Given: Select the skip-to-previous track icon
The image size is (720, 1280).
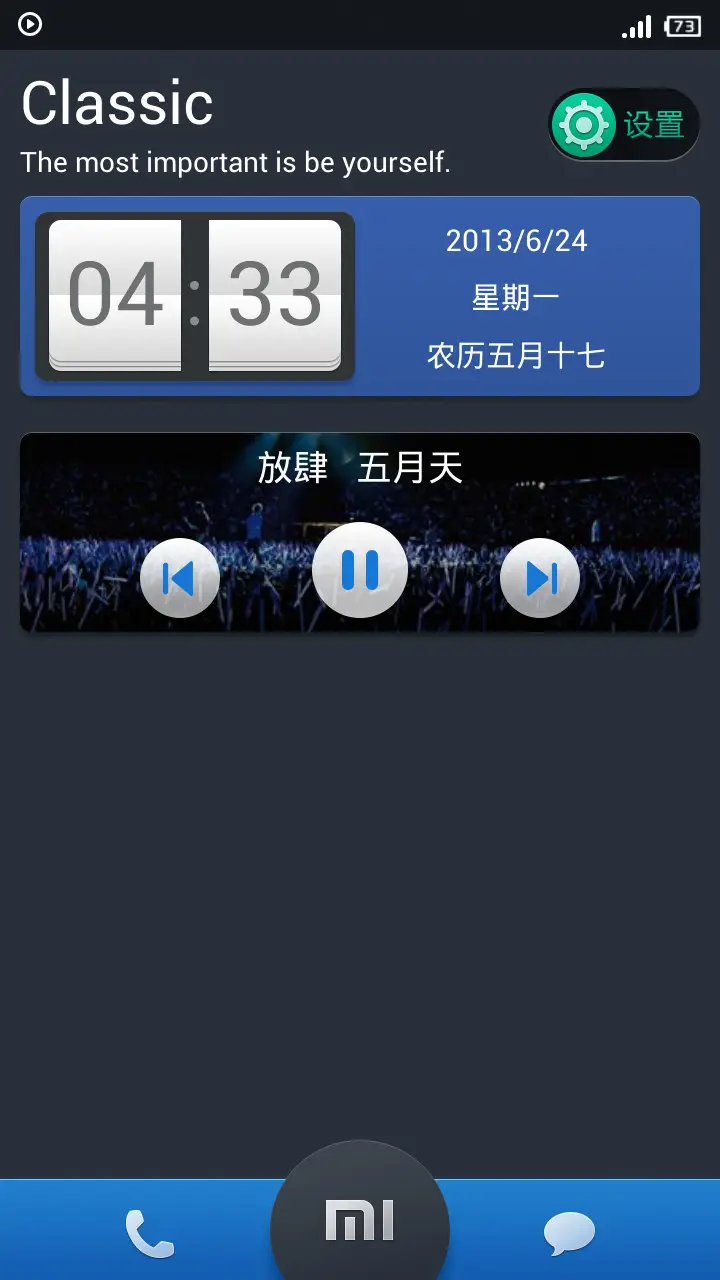Looking at the screenshot, I should tap(180, 578).
